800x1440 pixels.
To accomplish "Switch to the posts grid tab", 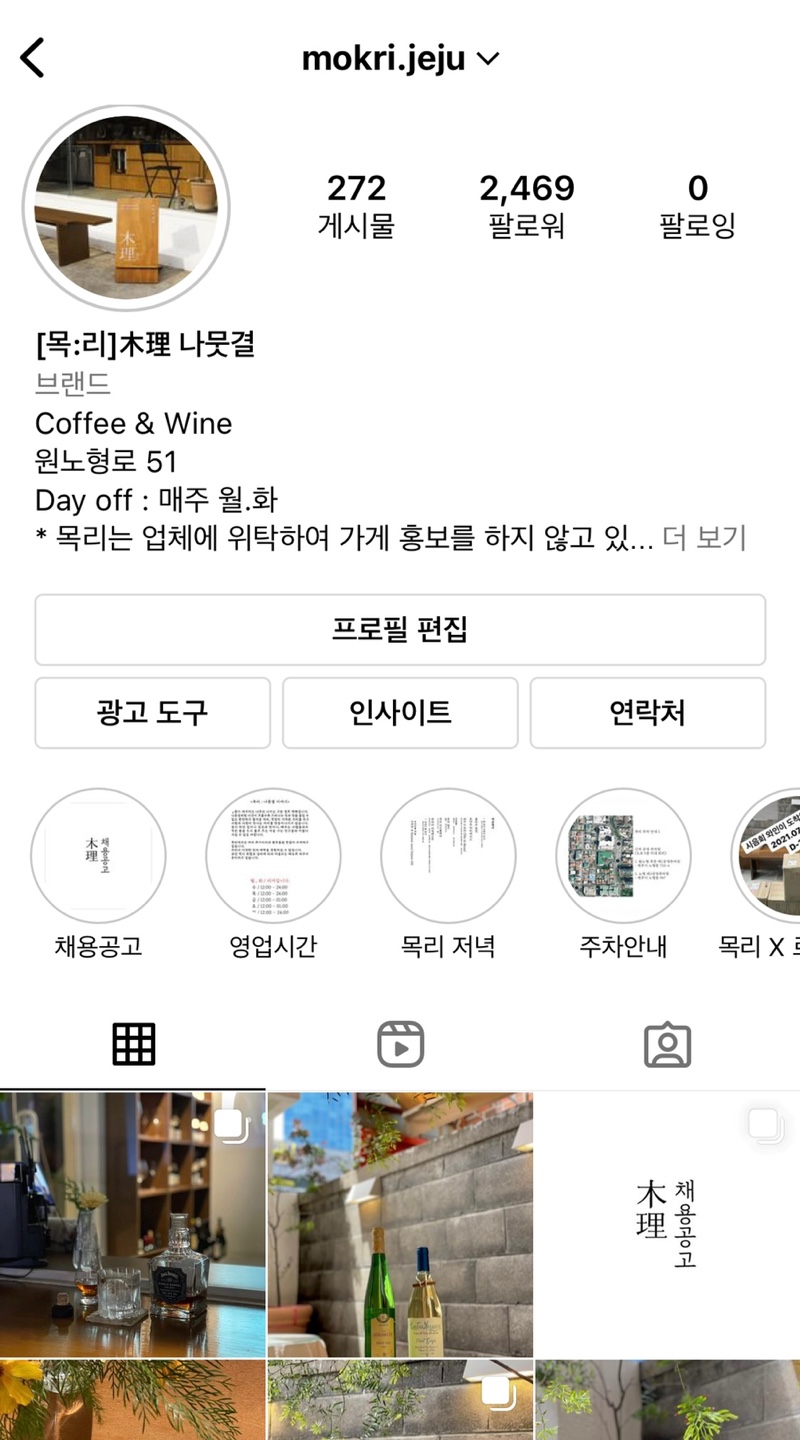I will click(x=133, y=1045).
